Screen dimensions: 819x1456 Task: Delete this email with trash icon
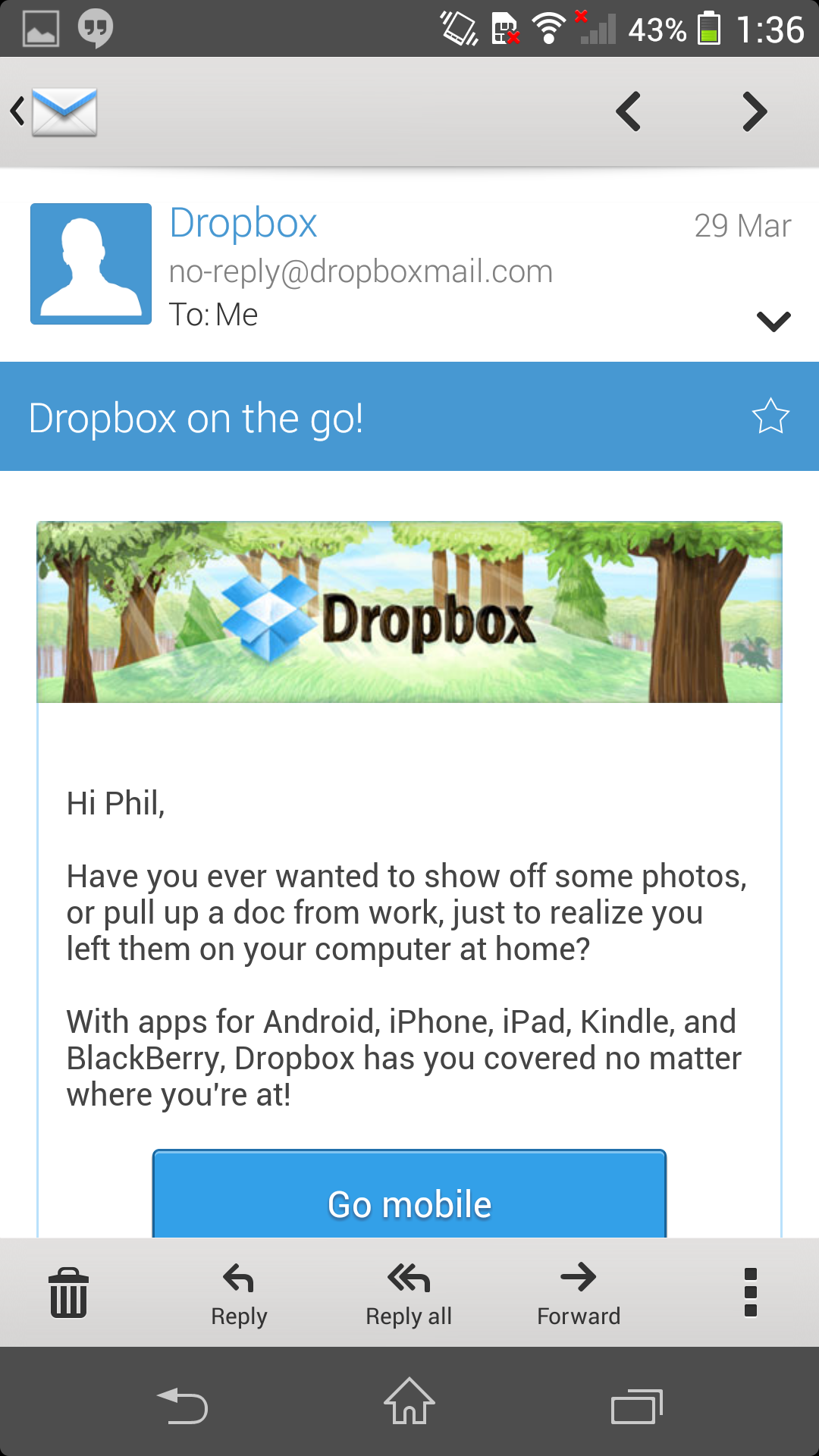68,1293
